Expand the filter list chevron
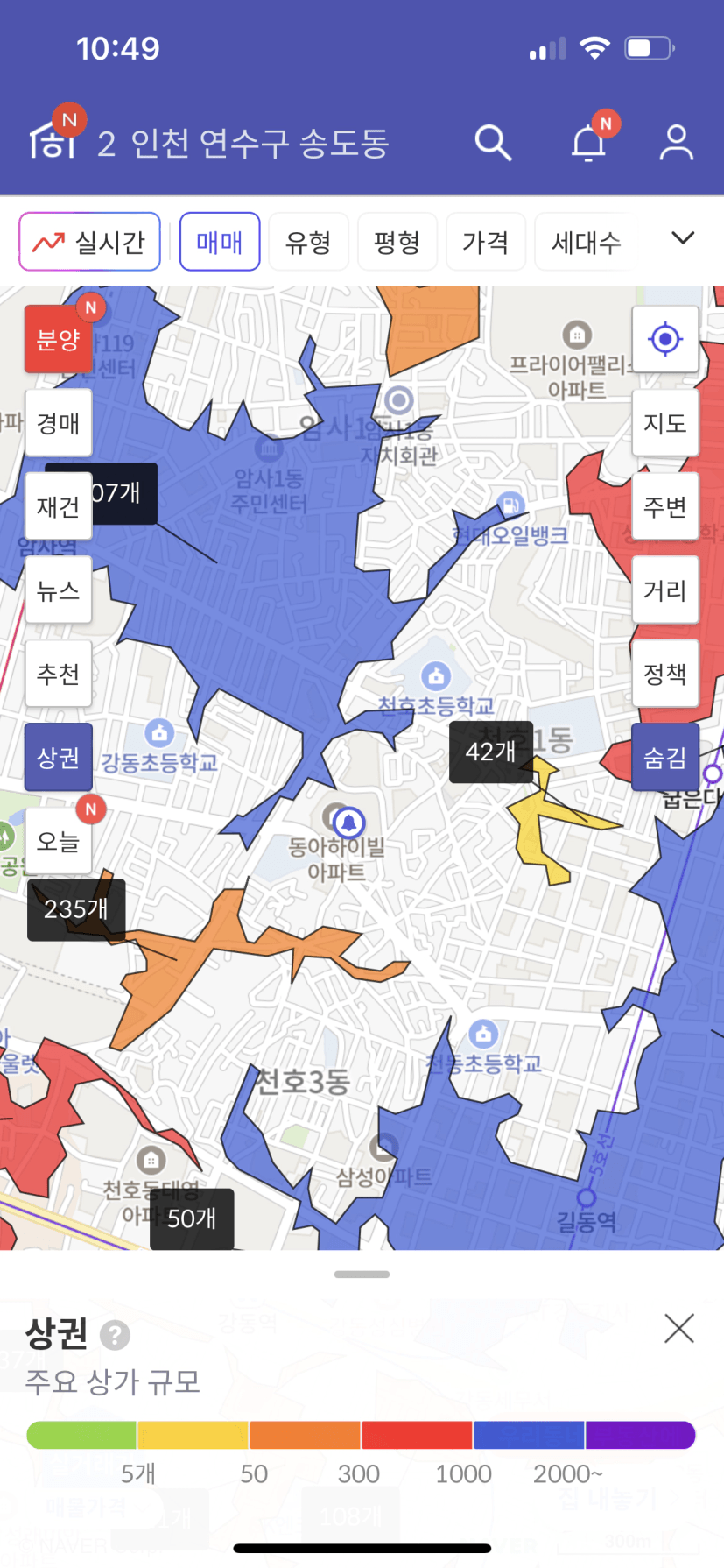 pyautogui.click(x=683, y=238)
